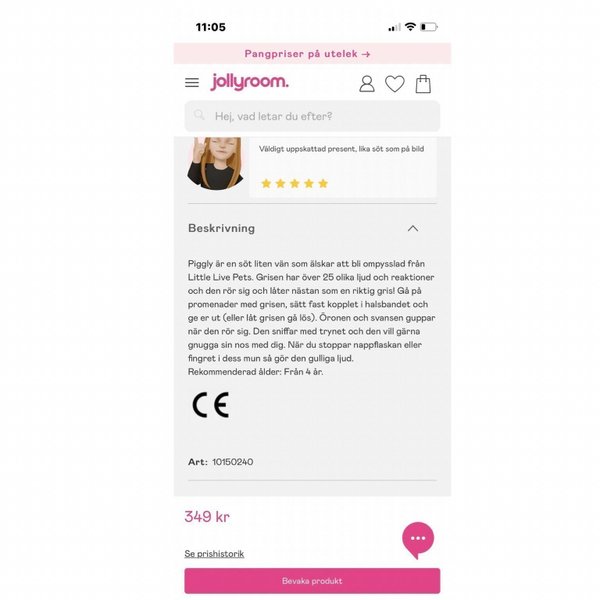
Task: Open the shopping bag cart
Action: click(x=423, y=84)
